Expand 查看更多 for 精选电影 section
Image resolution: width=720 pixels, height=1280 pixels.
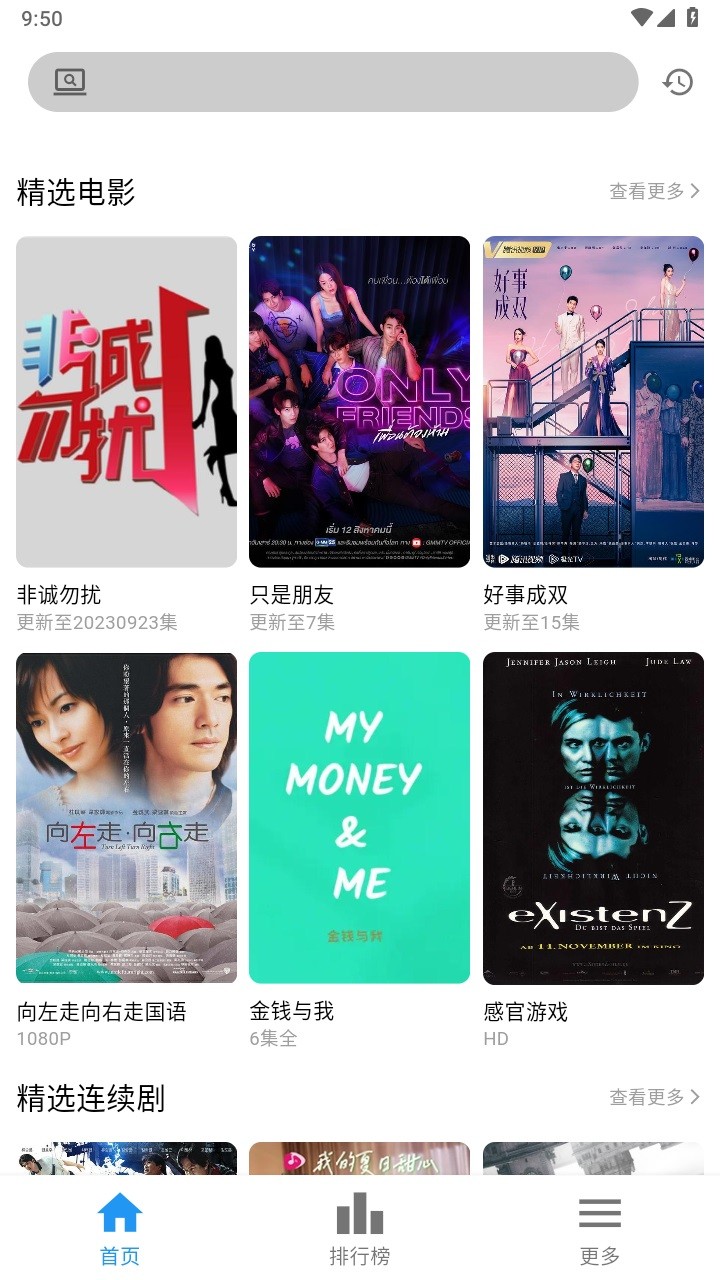(x=645, y=190)
